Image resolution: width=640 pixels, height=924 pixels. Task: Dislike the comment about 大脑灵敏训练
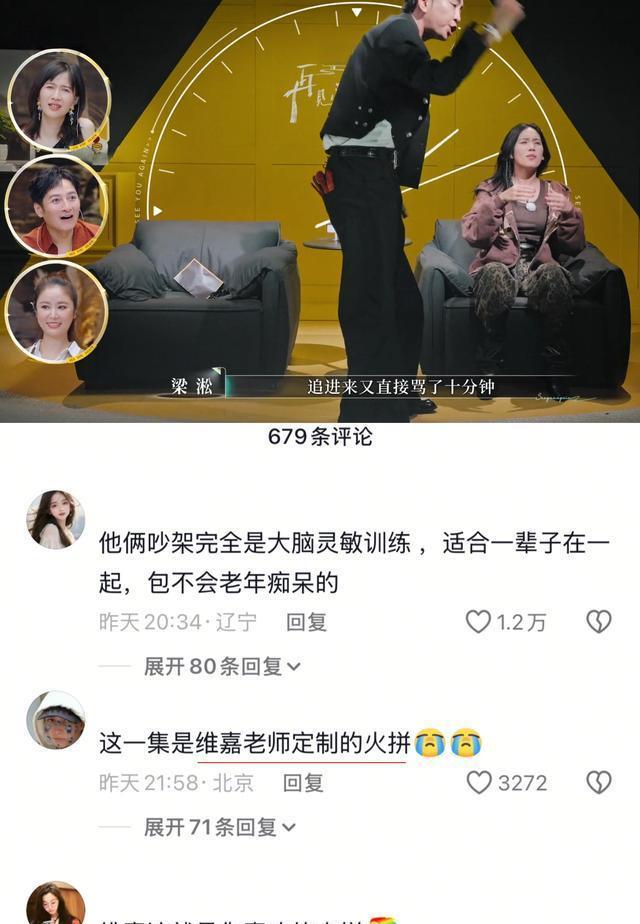(598, 622)
